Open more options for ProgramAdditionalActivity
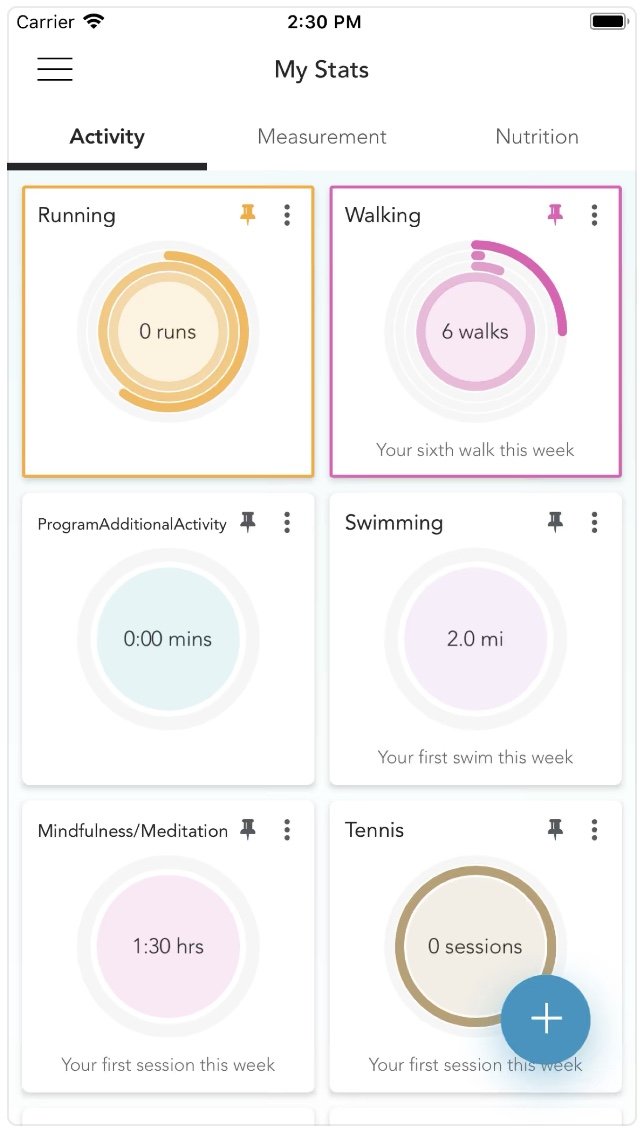The height and width of the screenshot is (1132, 640). point(287,522)
